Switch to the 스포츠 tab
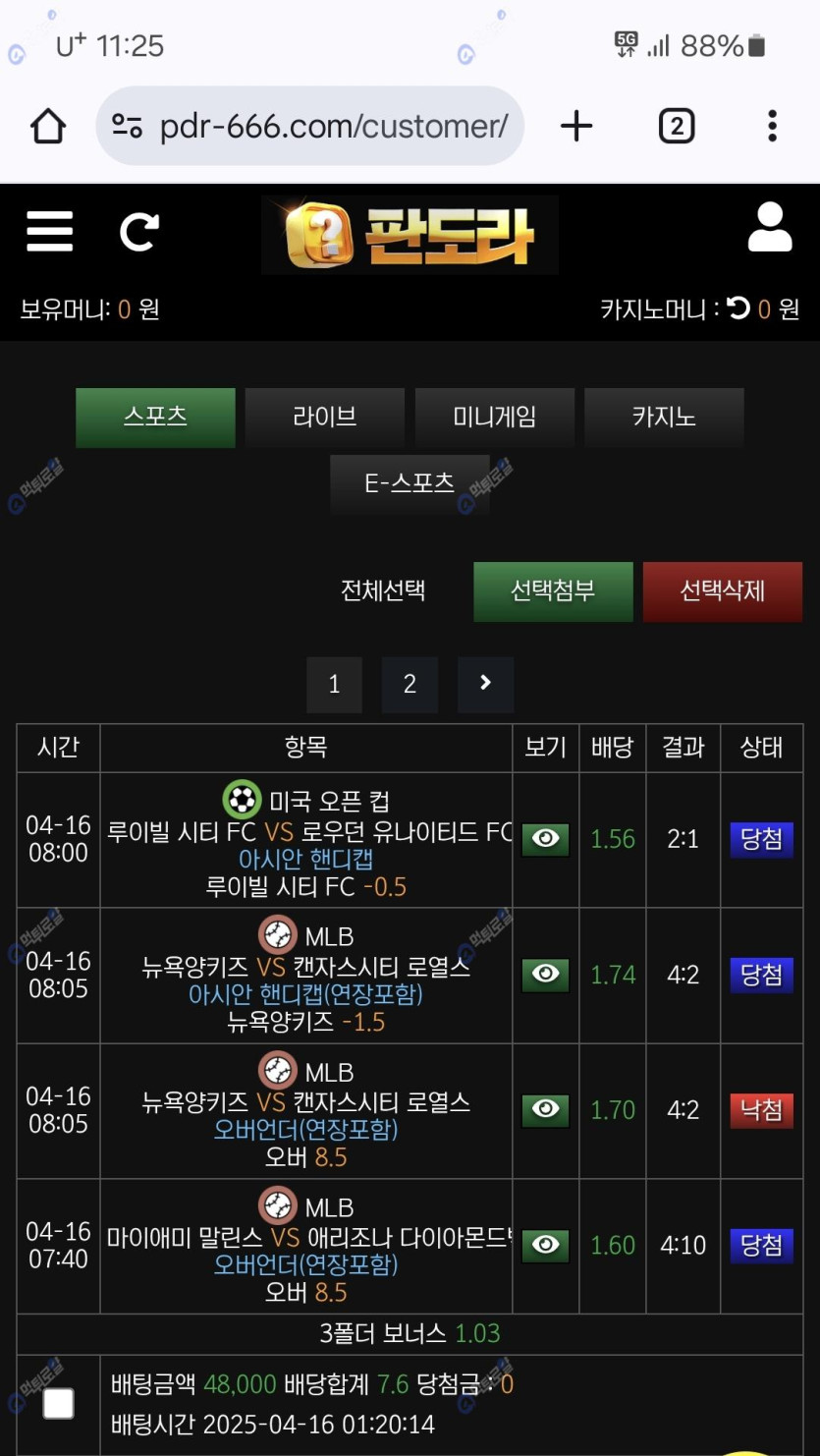This screenshot has height=1456, width=820. point(155,418)
